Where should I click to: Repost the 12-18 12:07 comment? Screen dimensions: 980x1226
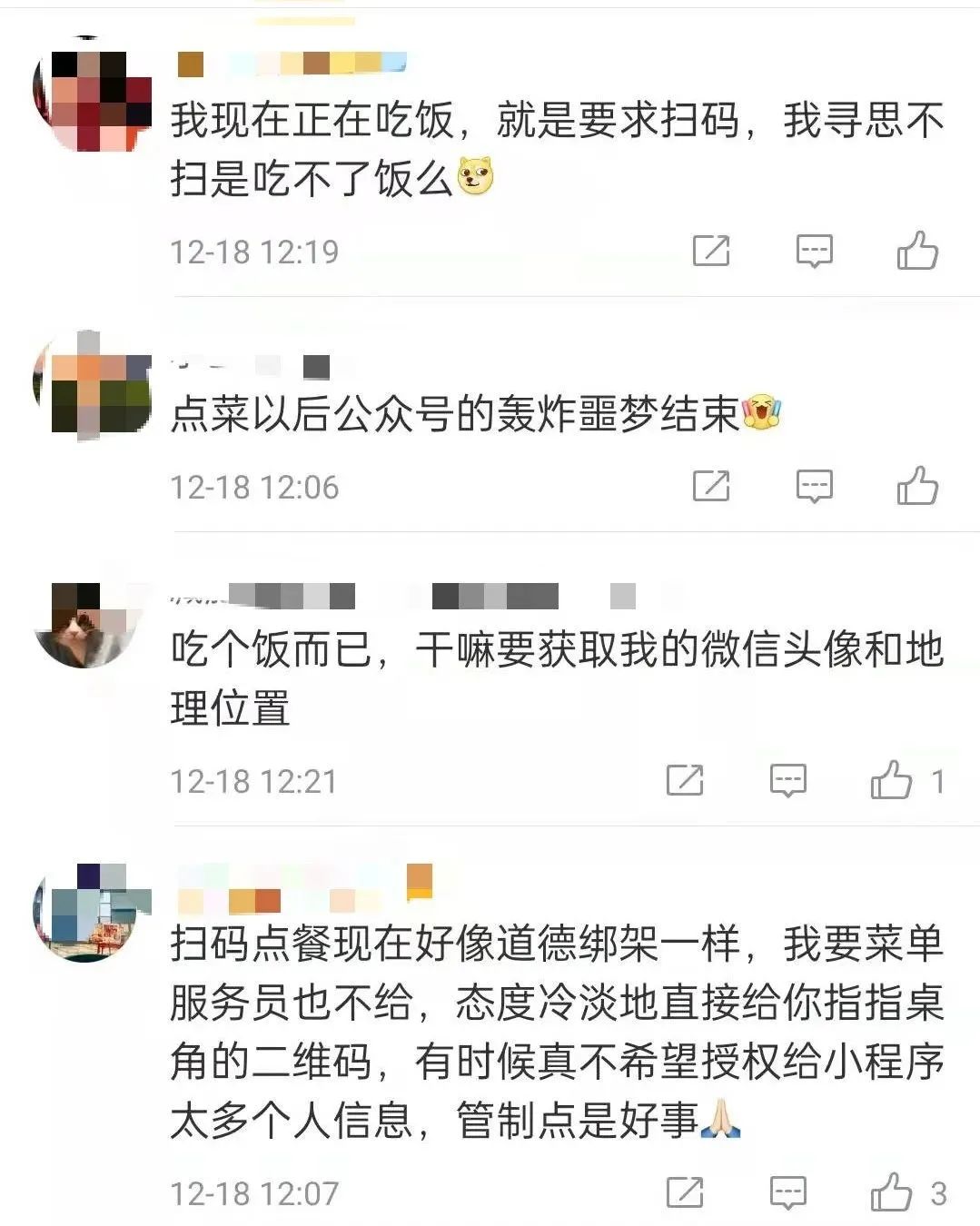pyautogui.click(x=684, y=1192)
